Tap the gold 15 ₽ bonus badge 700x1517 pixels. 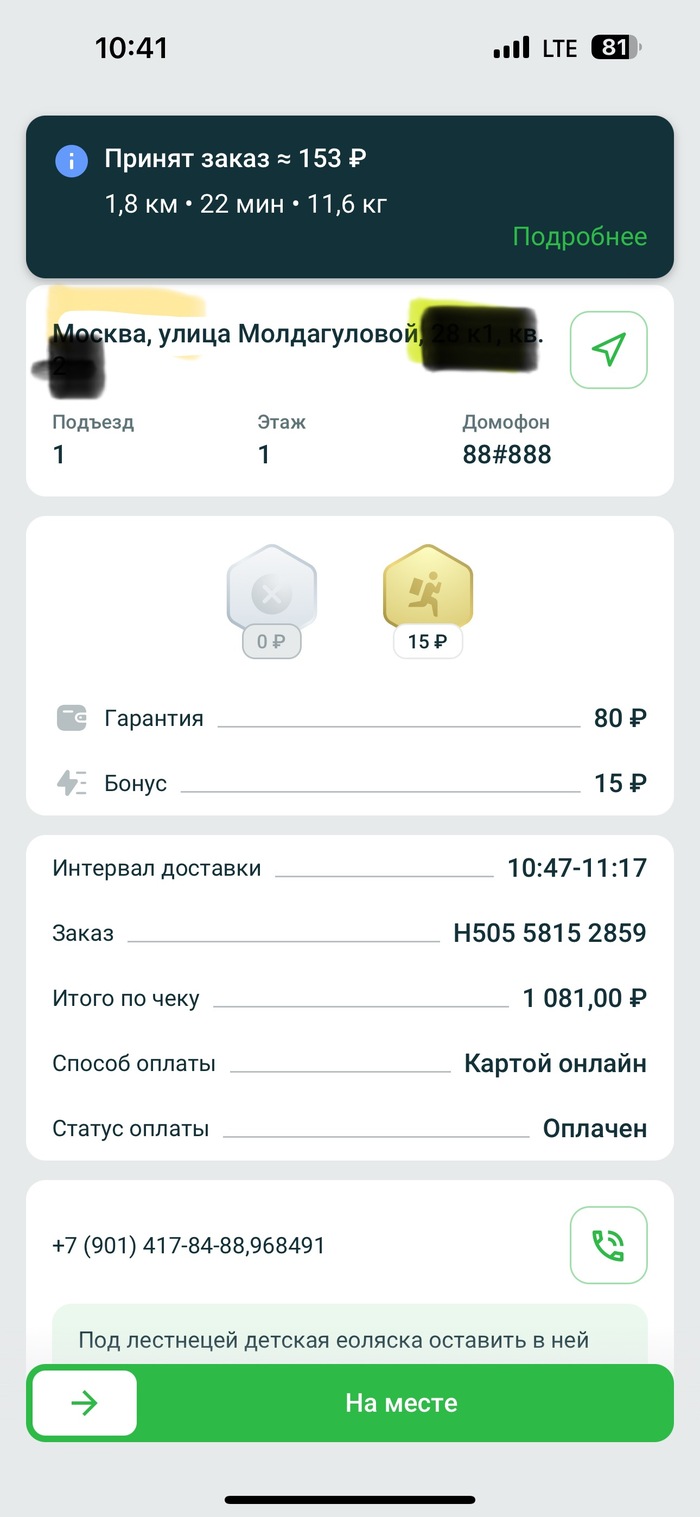coord(427,600)
